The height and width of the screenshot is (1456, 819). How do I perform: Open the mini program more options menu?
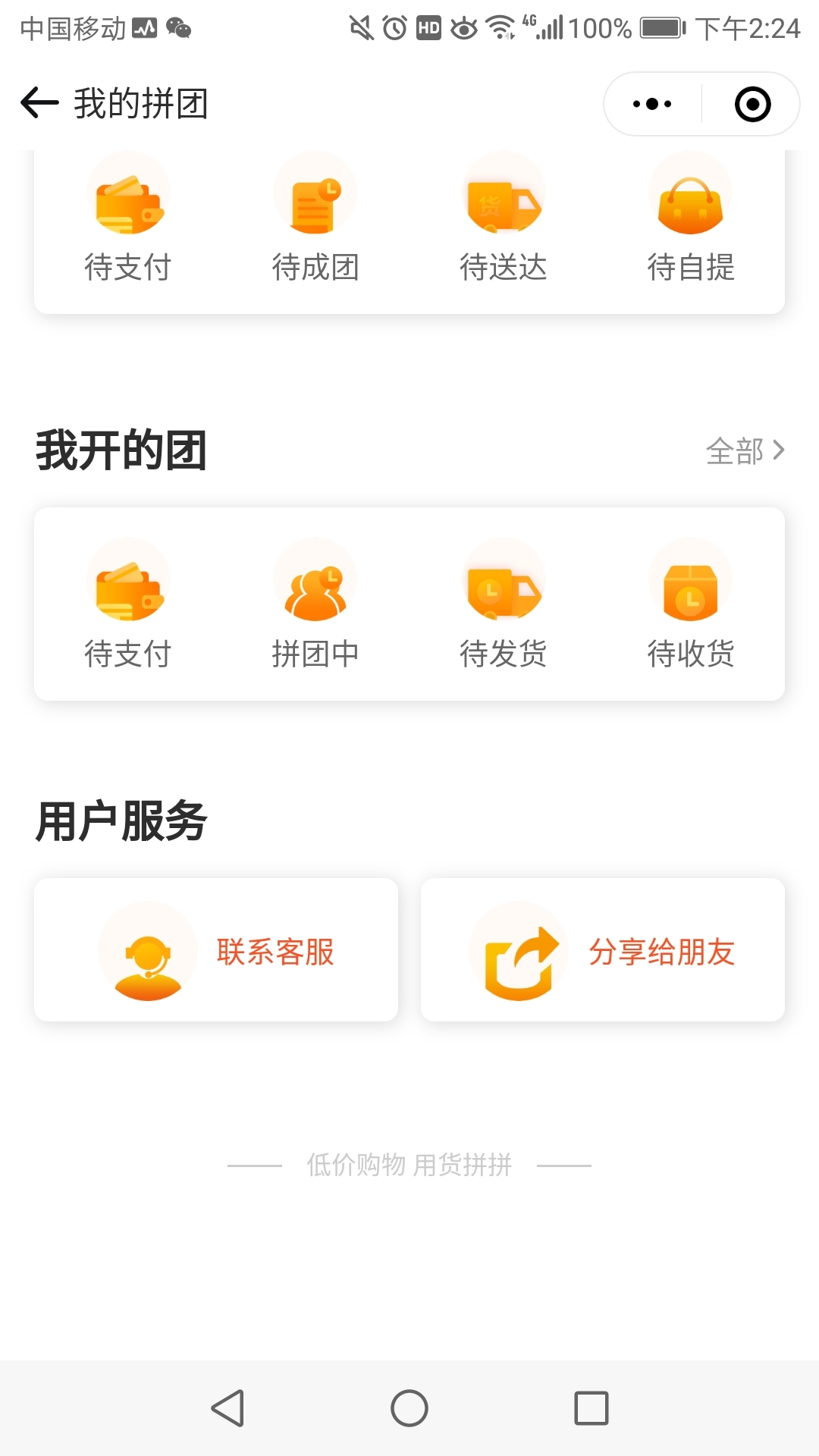[652, 104]
